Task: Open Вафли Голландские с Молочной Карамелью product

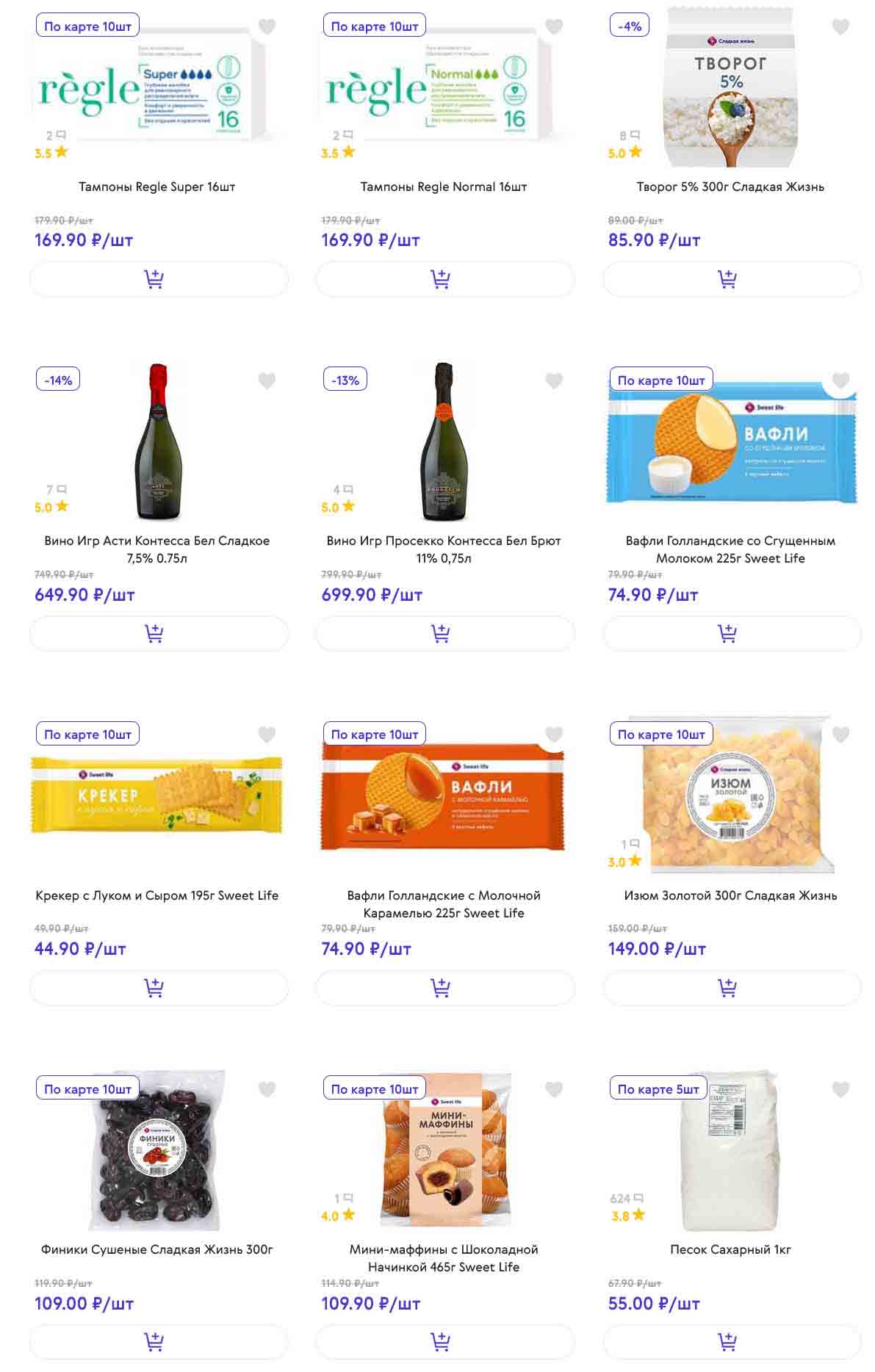Action: point(444,903)
